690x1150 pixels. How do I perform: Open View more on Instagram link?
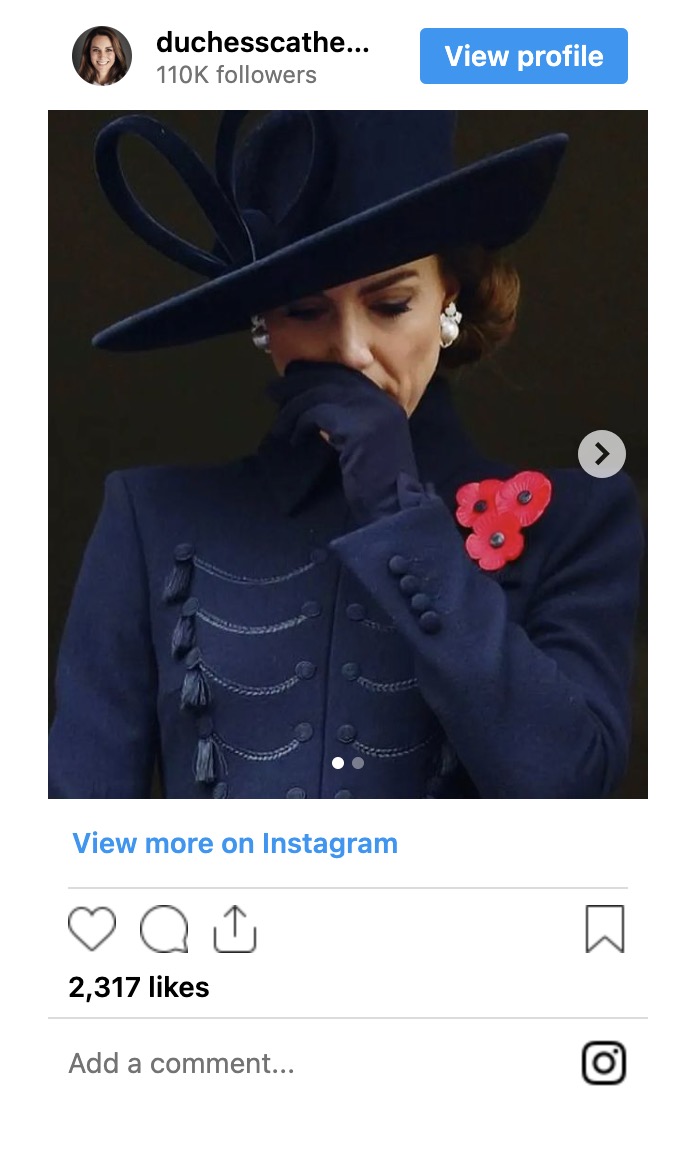click(235, 843)
